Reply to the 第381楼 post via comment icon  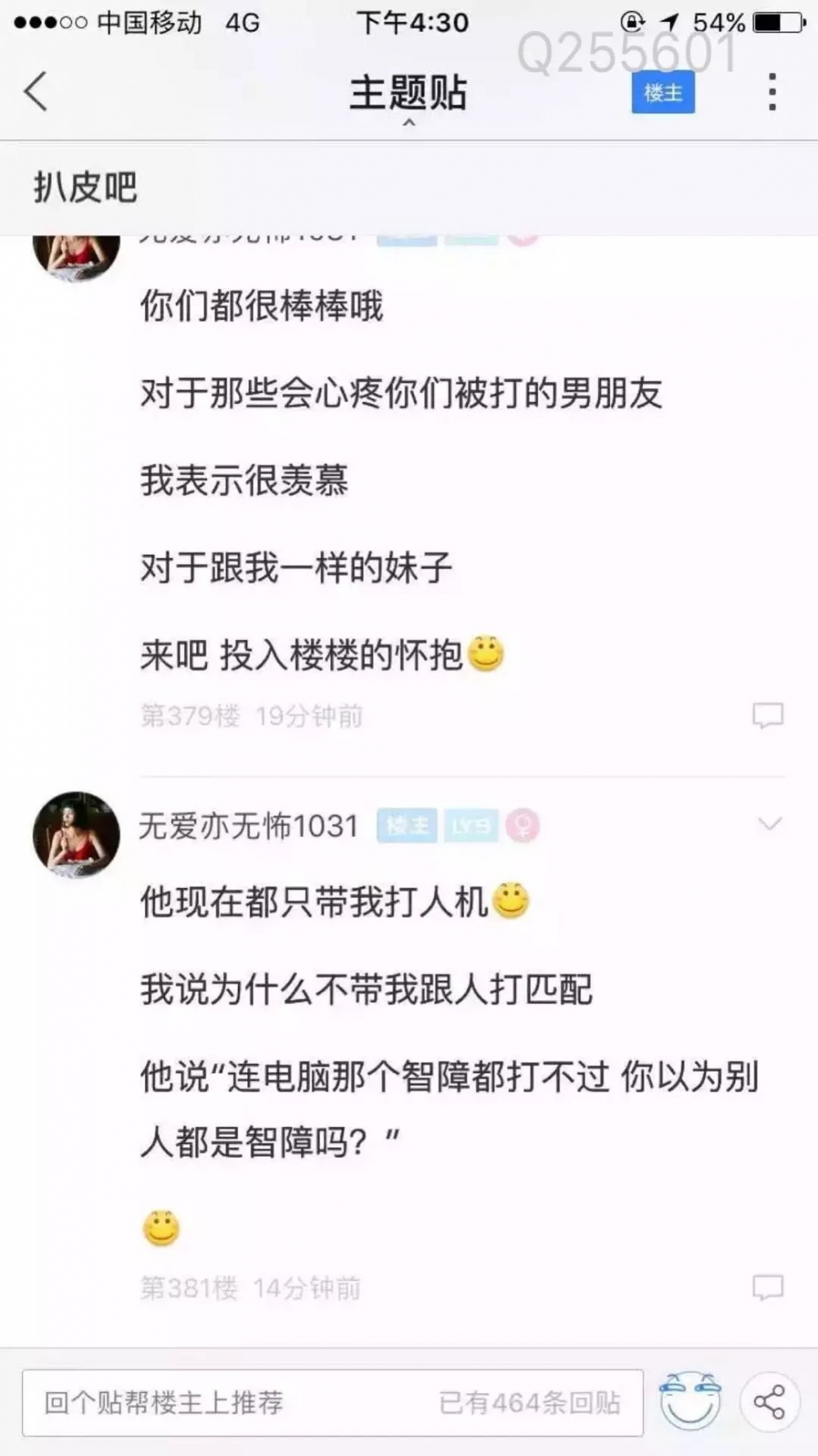click(x=767, y=1288)
